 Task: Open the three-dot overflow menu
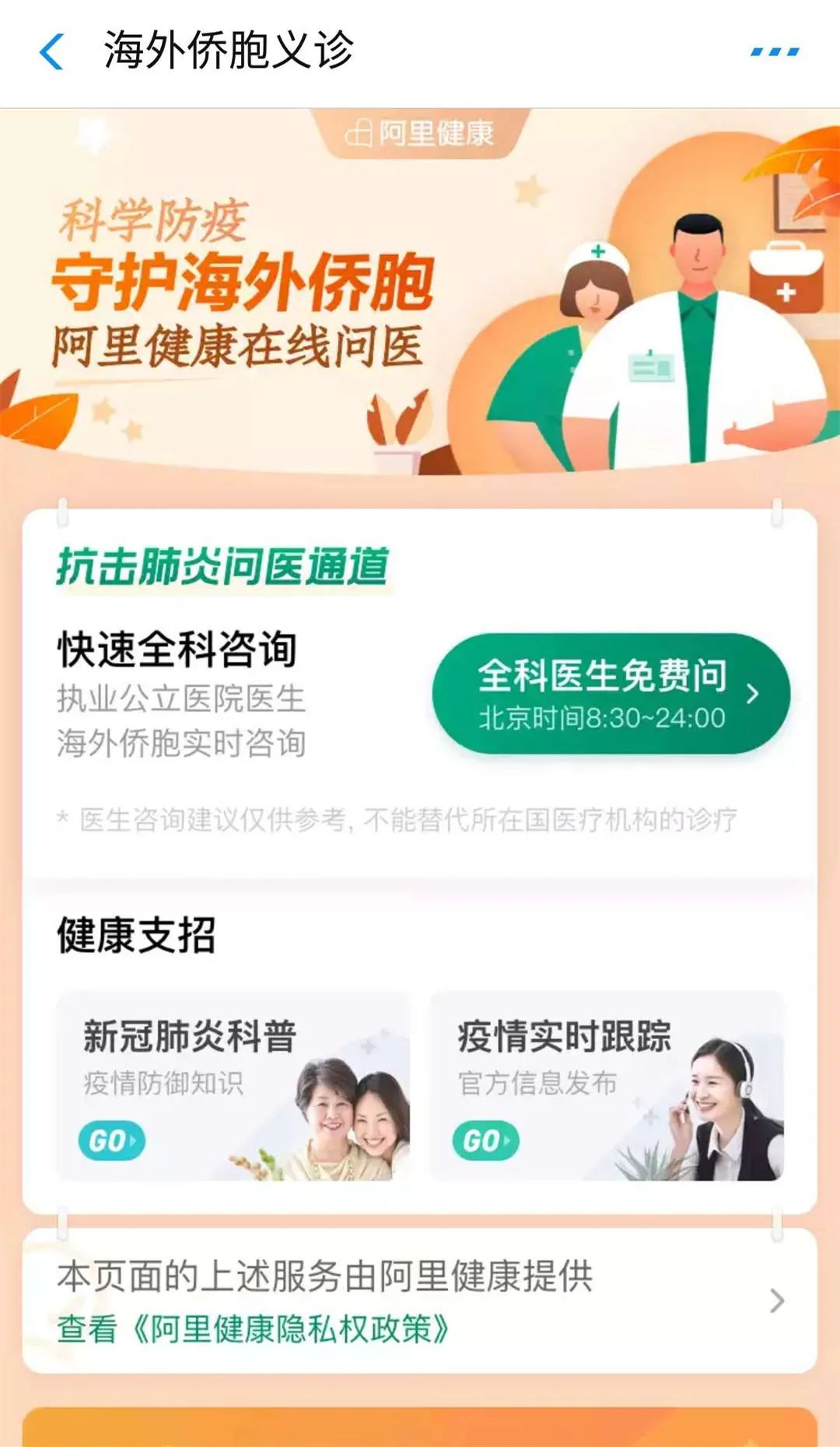coord(774,52)
